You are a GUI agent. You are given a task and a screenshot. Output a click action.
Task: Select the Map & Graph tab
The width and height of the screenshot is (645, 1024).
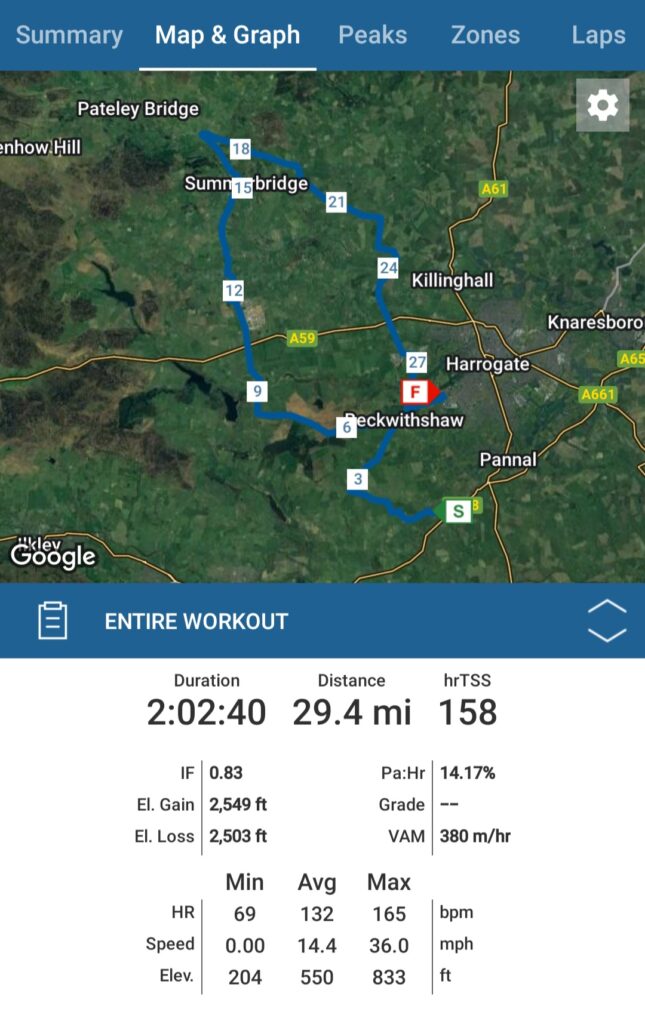(x=227, y=36)
